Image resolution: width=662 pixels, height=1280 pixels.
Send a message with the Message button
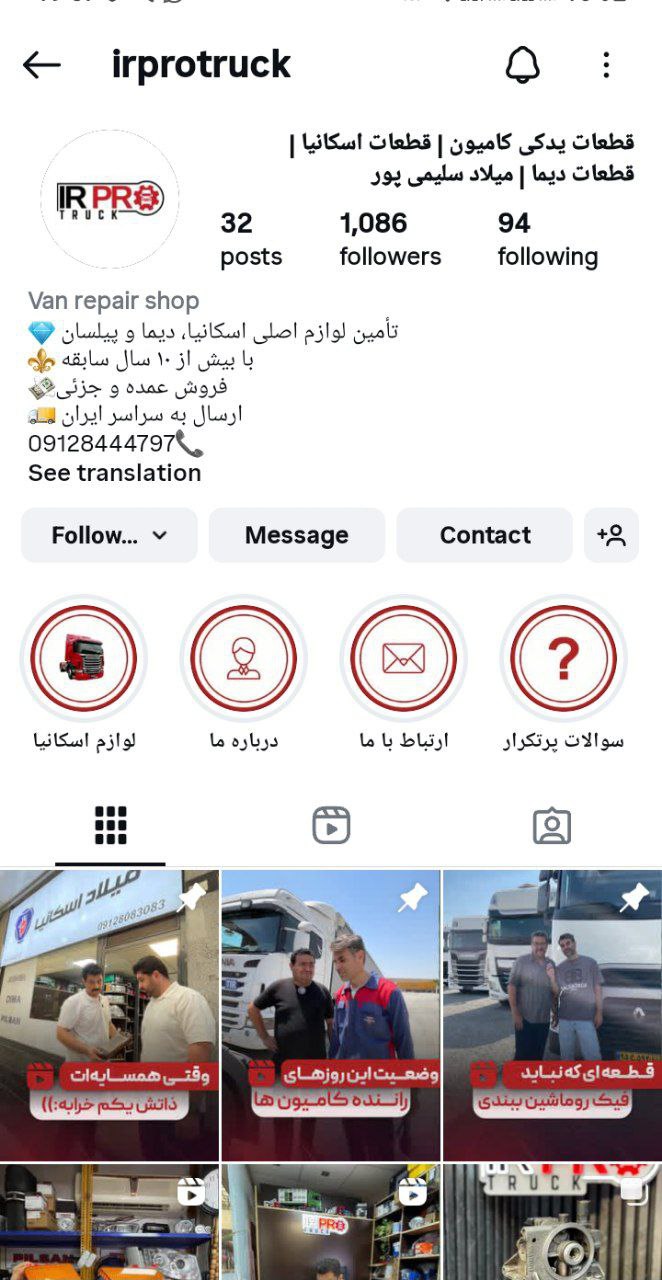click(x=296, y=535)
